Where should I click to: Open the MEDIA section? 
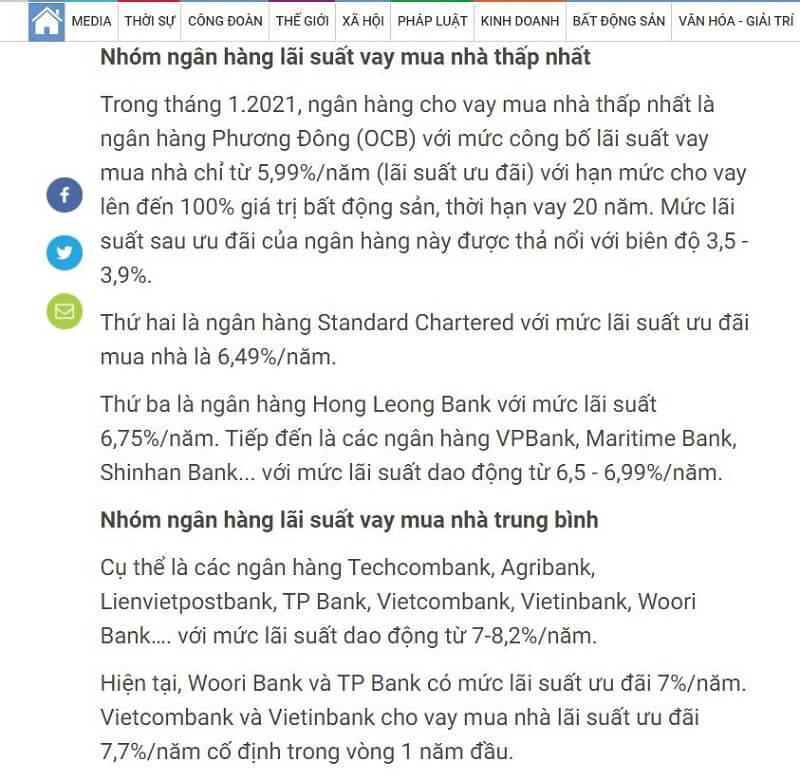[91, 21]
